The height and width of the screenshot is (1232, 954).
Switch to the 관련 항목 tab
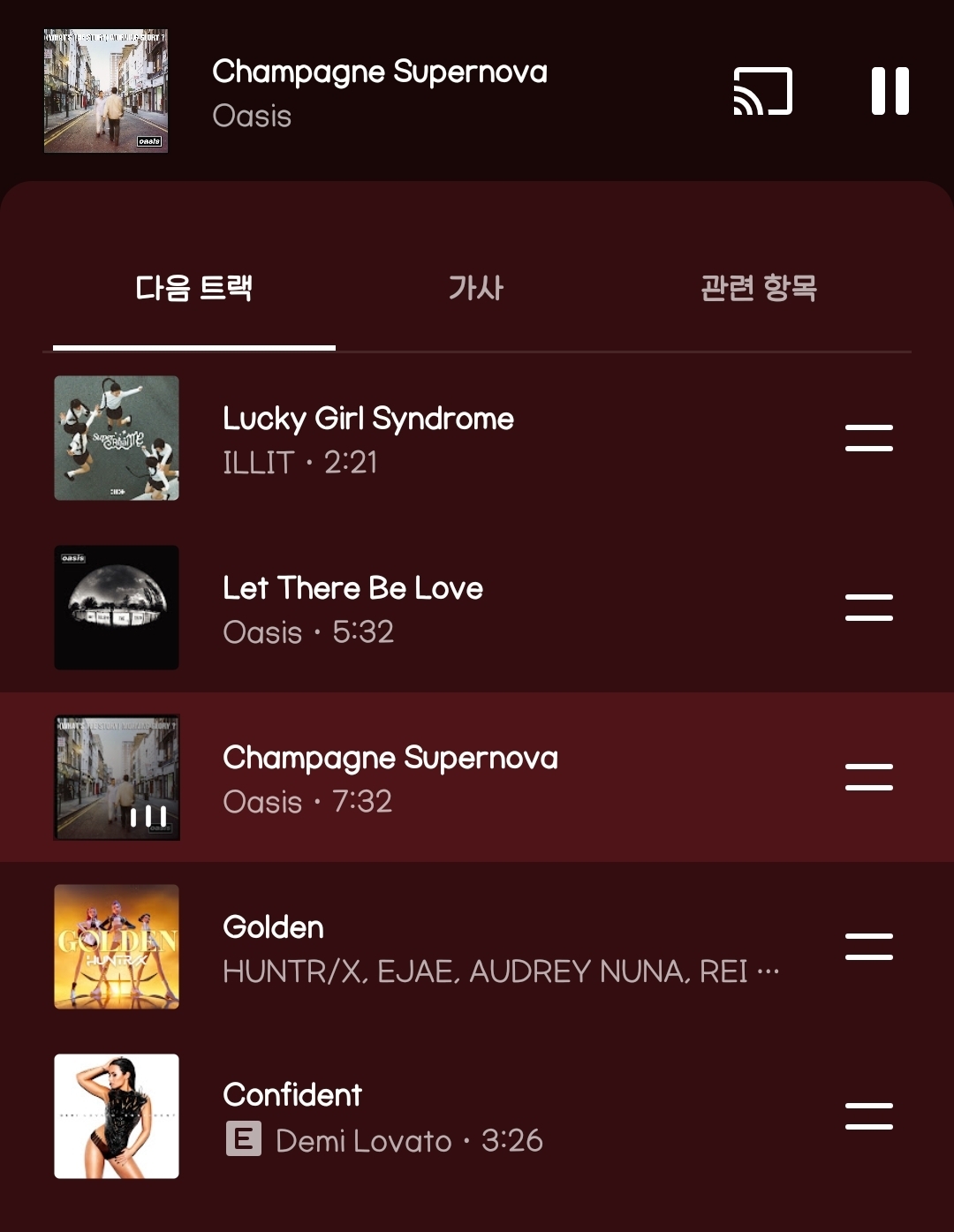(759, 288)
